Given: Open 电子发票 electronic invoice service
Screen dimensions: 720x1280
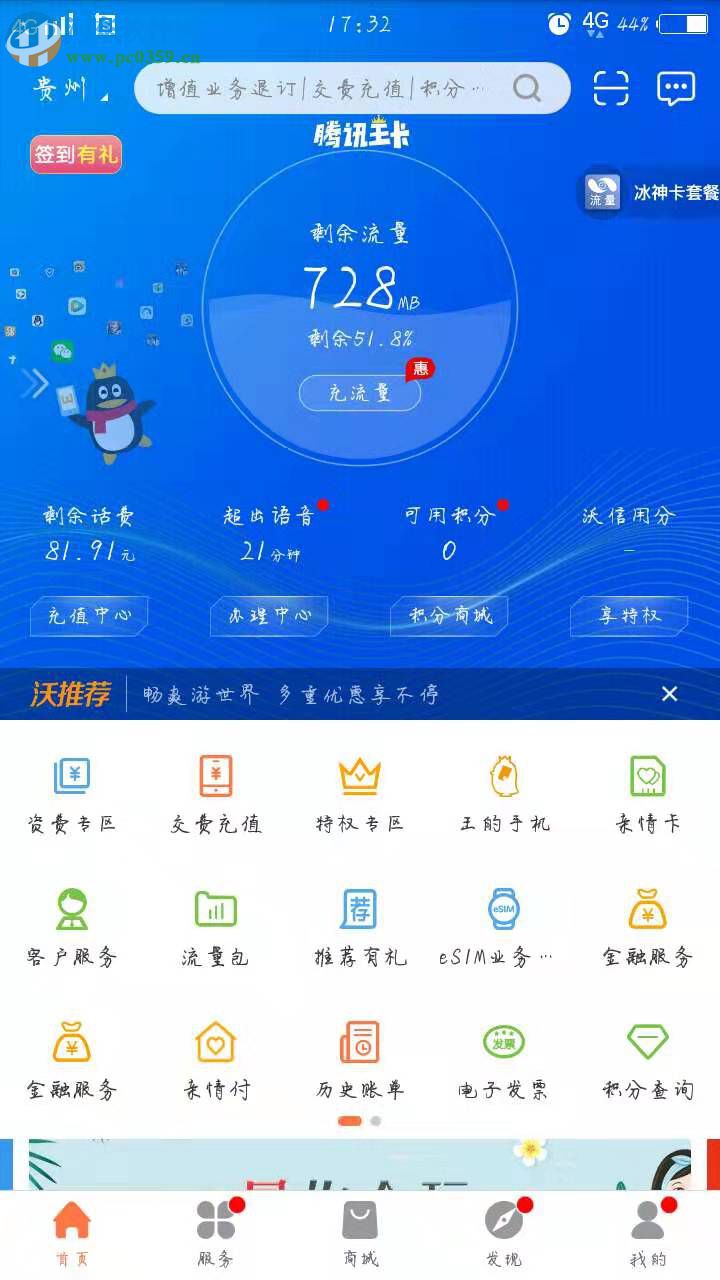Looking at the screenshot, I should (503, 1060).
